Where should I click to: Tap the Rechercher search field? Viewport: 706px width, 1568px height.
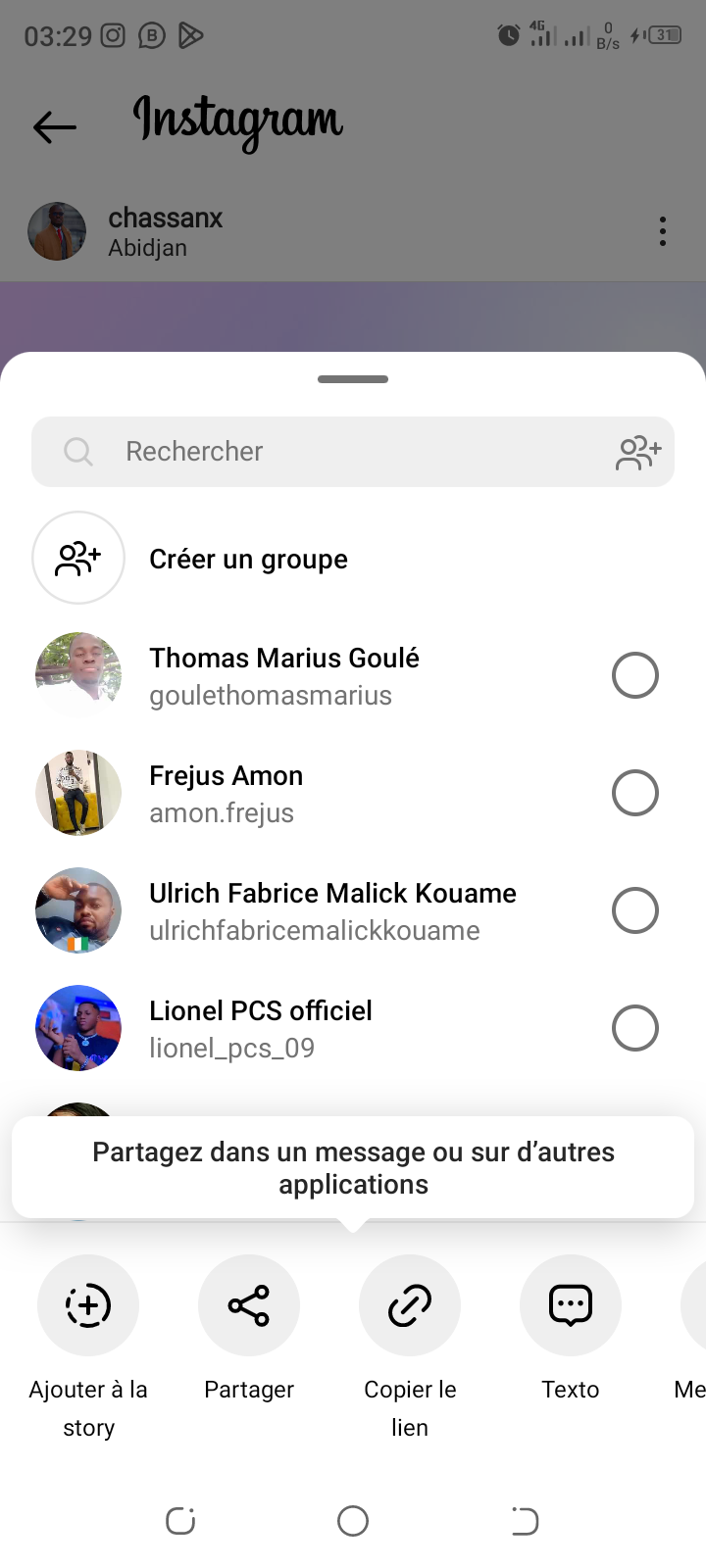pyautogui.click(x=333, y=452)
